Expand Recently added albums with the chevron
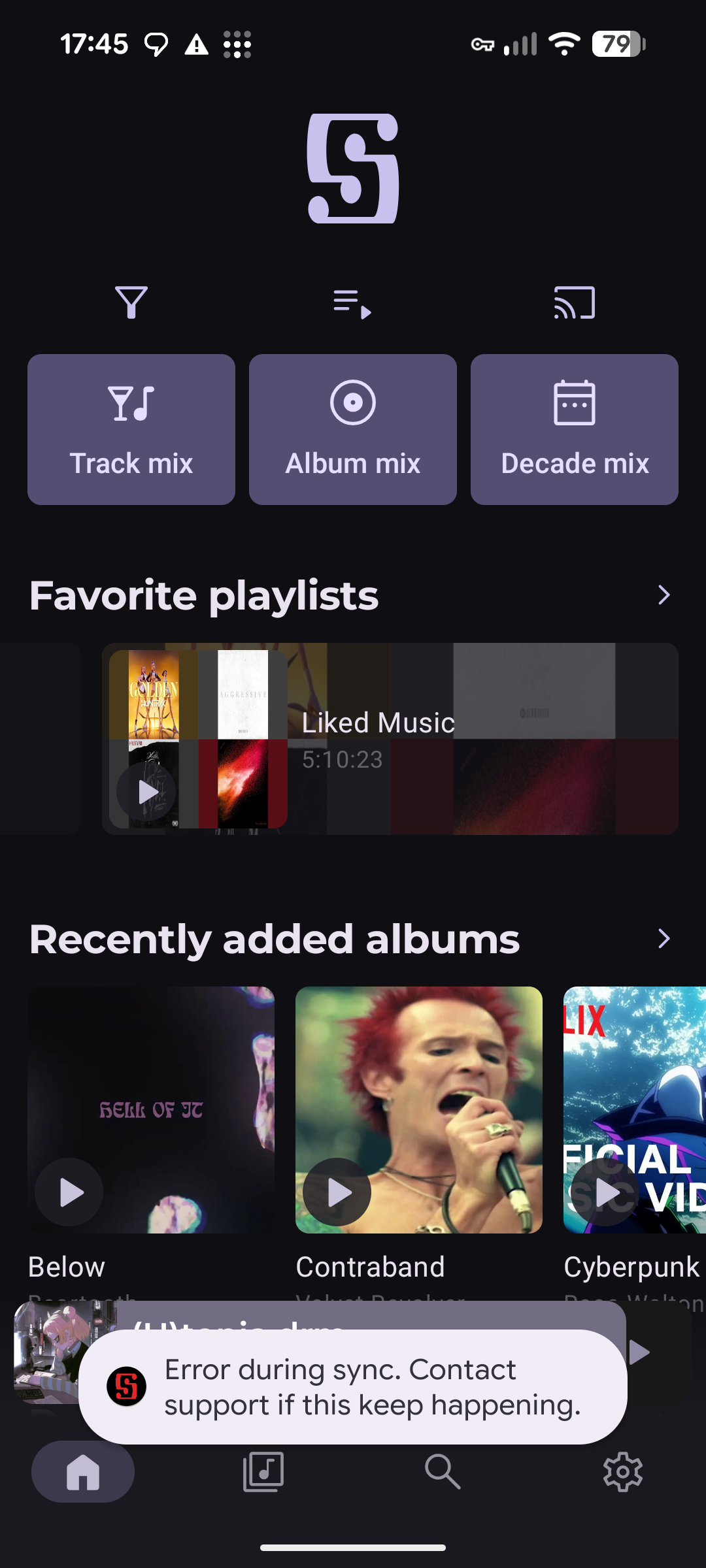Viewport: 706px width, 1568px height. tap(664, 939)
